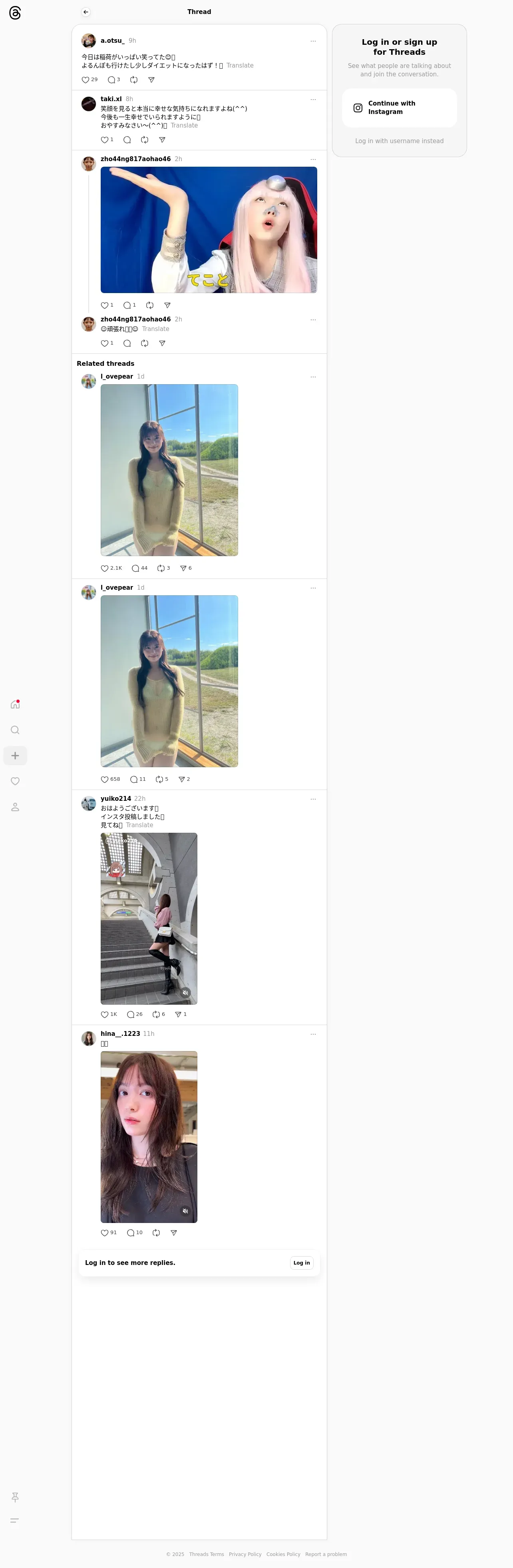Viewport: 513px width, 1568px height.
Task: Open the Privacy Policy footer link
Action: coord(245,1554)
